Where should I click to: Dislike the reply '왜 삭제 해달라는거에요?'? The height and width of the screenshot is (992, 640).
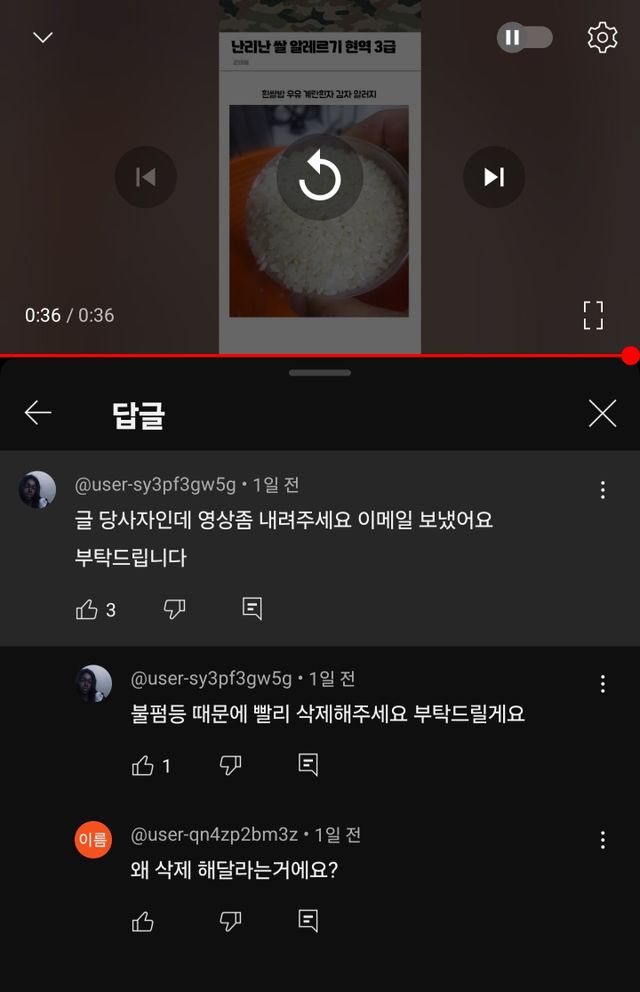coord(230,922)
